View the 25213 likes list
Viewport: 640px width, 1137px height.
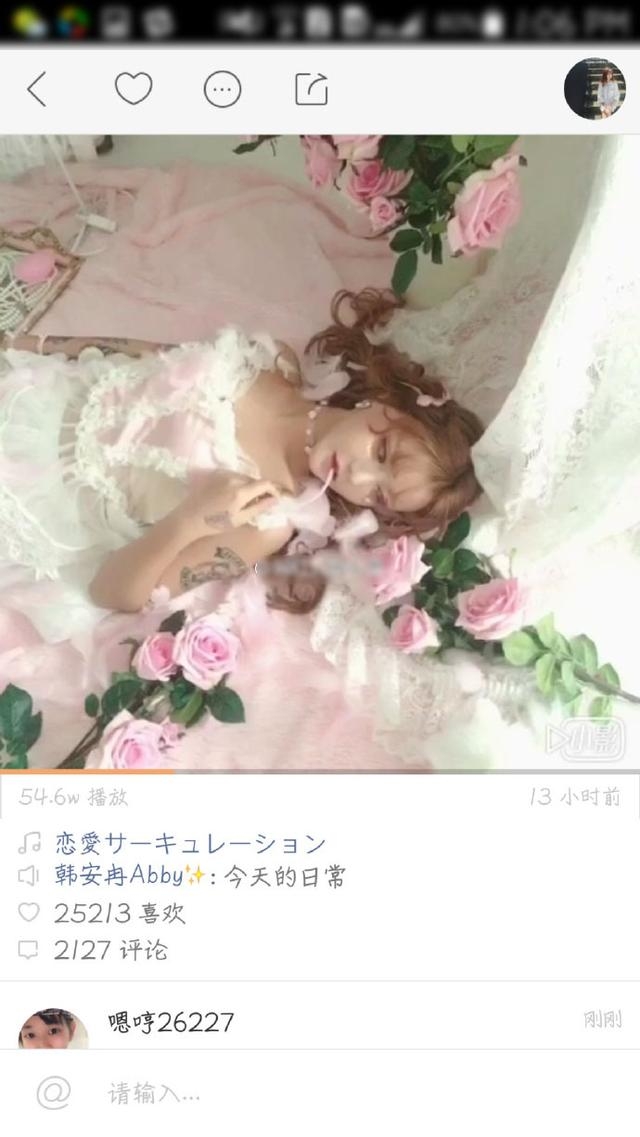pos(118,913)
